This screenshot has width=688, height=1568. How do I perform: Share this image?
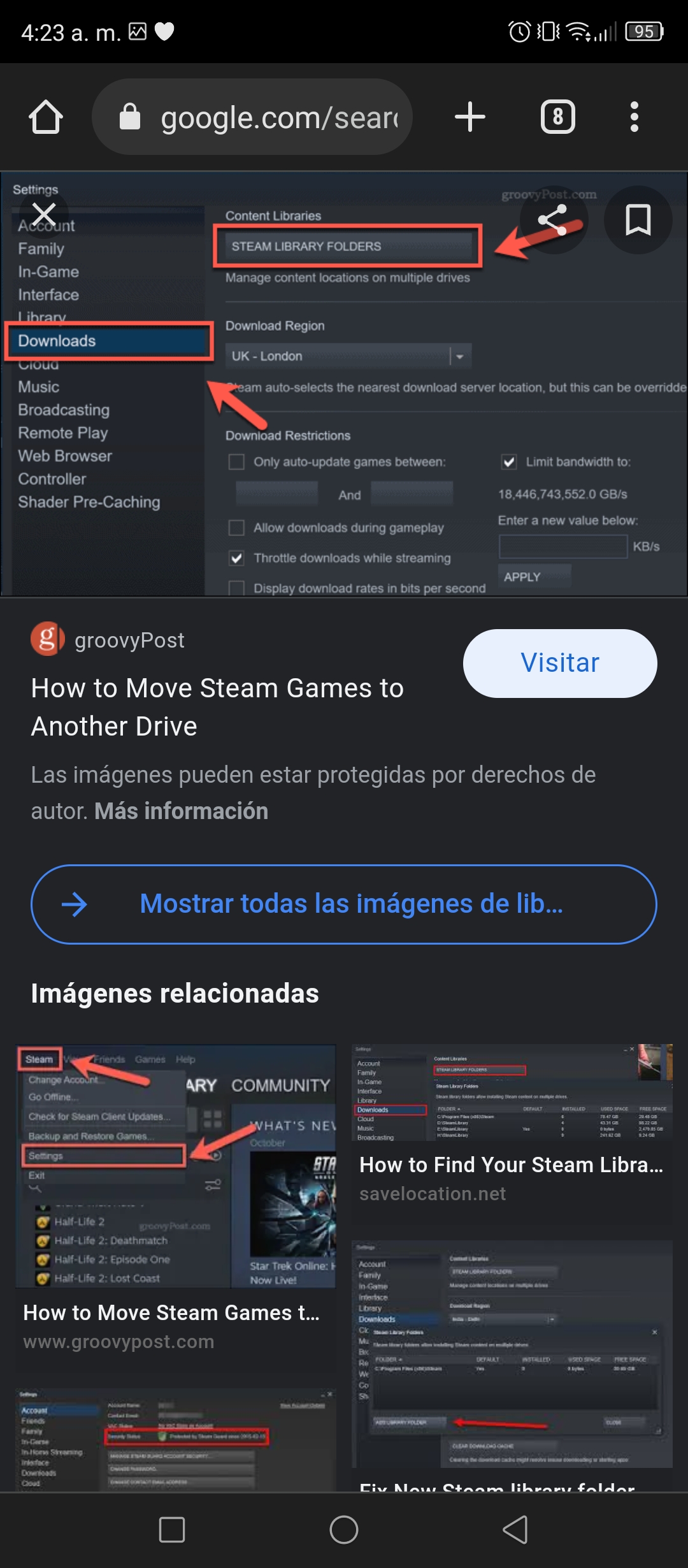click(x=553, y=220)
